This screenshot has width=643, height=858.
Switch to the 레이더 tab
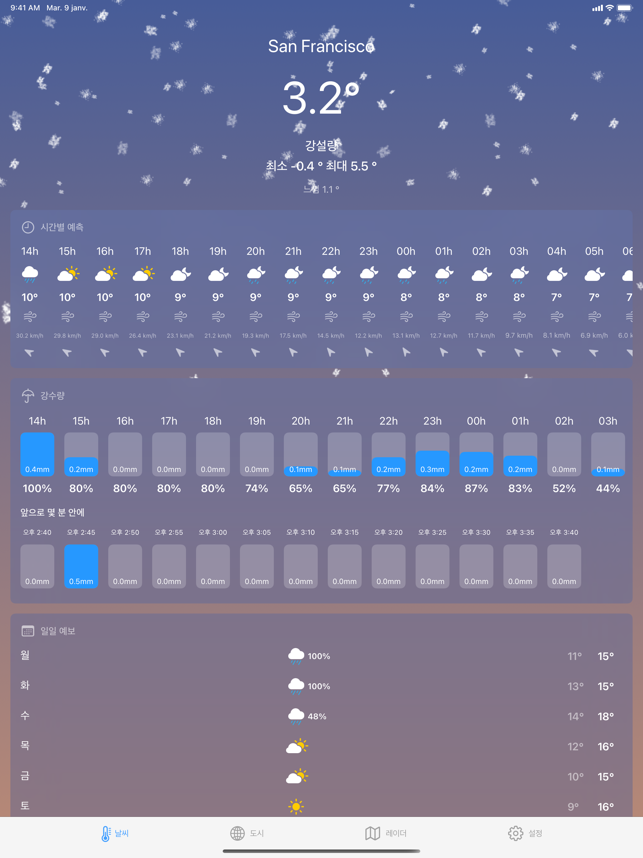click(x=385, y=833)
